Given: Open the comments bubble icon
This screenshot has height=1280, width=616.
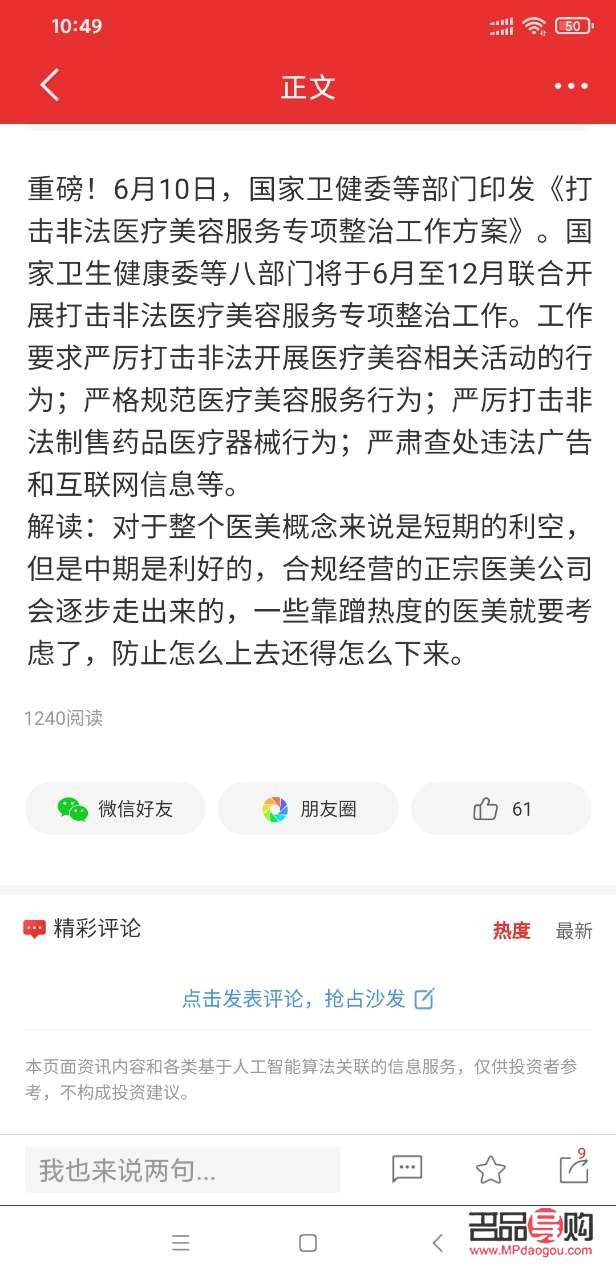Looking at the screenshot, I should click(x=407, y=1169).
